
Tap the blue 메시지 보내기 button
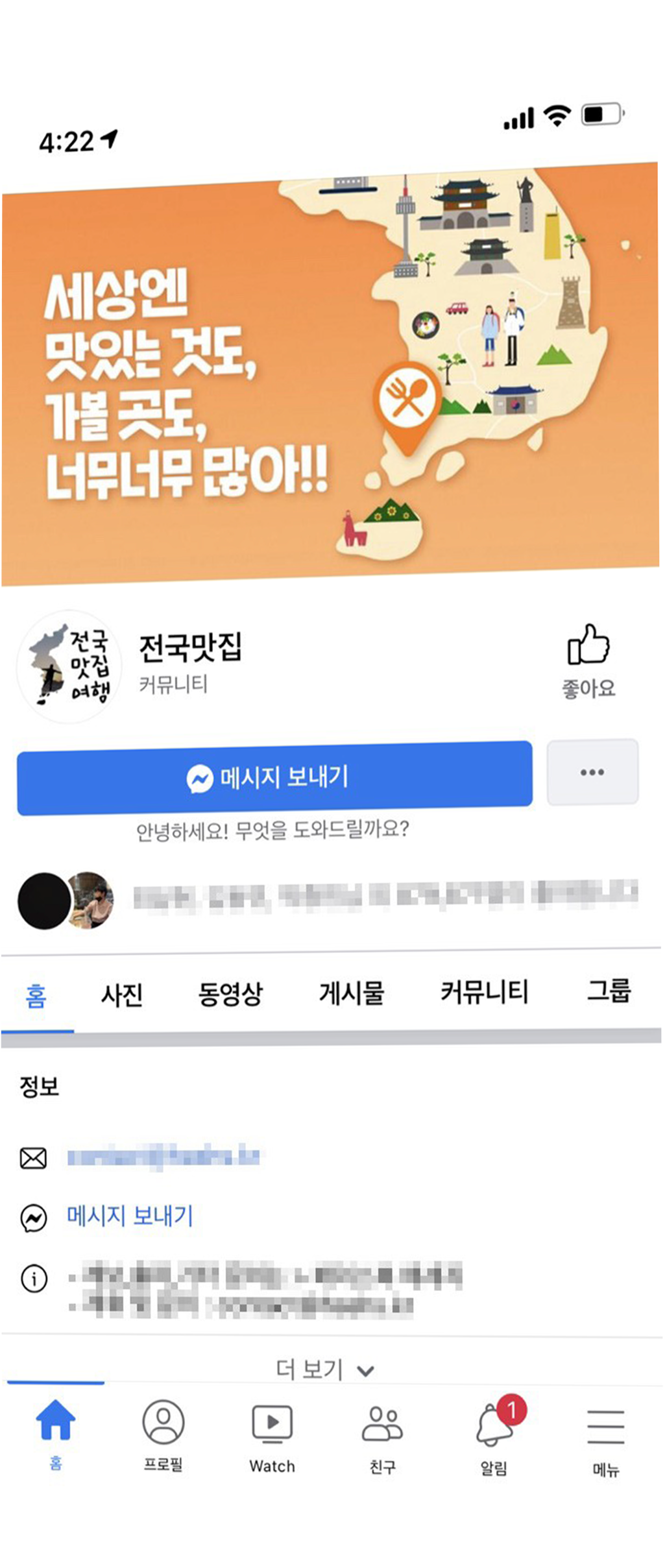274,777
